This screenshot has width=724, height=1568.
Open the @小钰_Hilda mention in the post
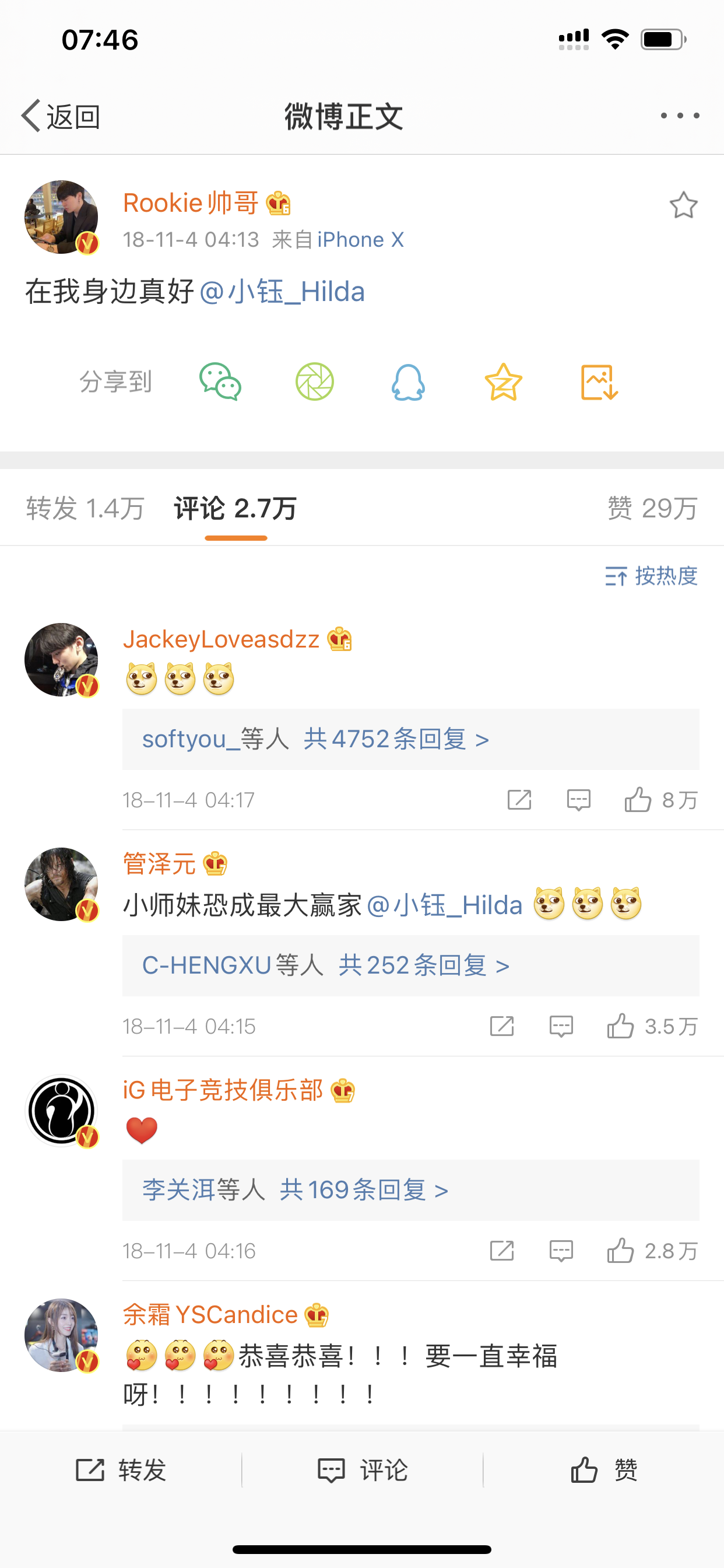tap(282, 292)
